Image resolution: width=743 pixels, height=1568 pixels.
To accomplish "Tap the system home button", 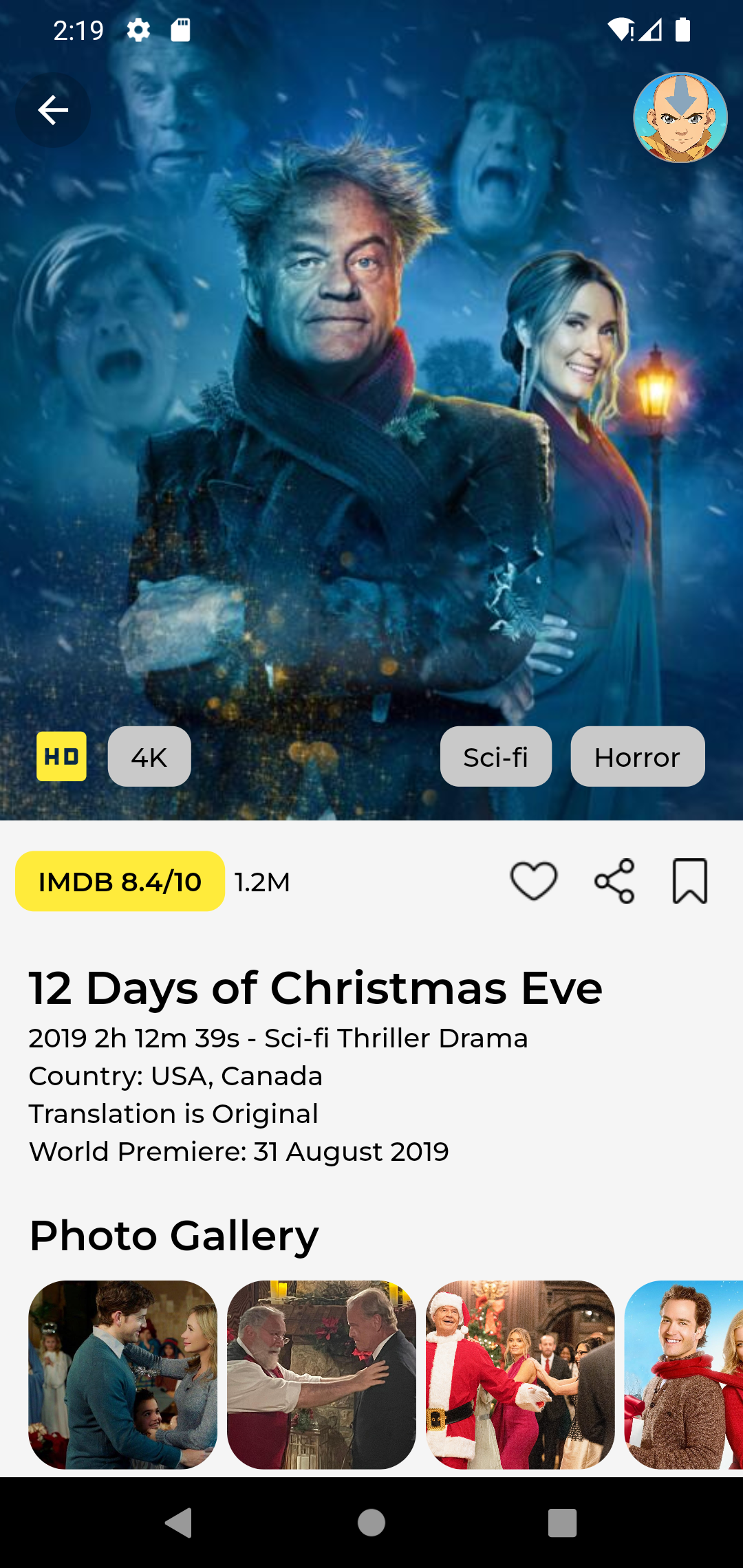I will tap(371, 1523).
